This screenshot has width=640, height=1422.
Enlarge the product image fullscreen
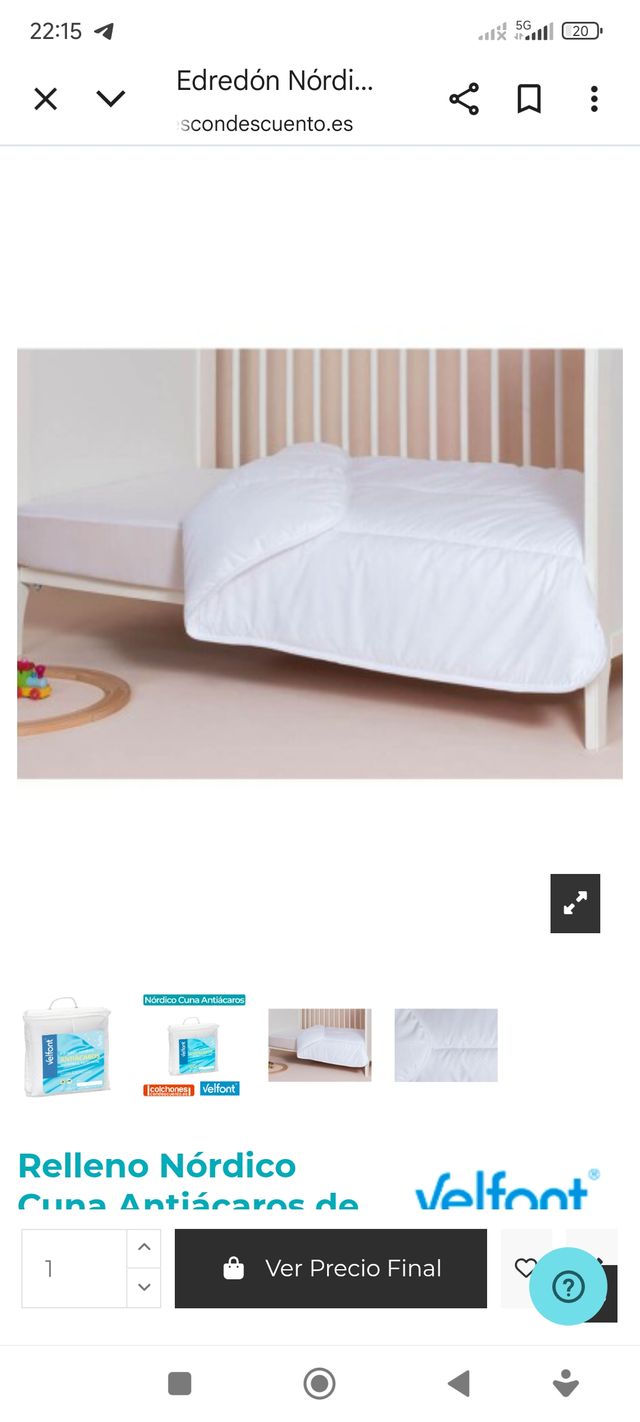pyautogui.click(x=575, y=903)
